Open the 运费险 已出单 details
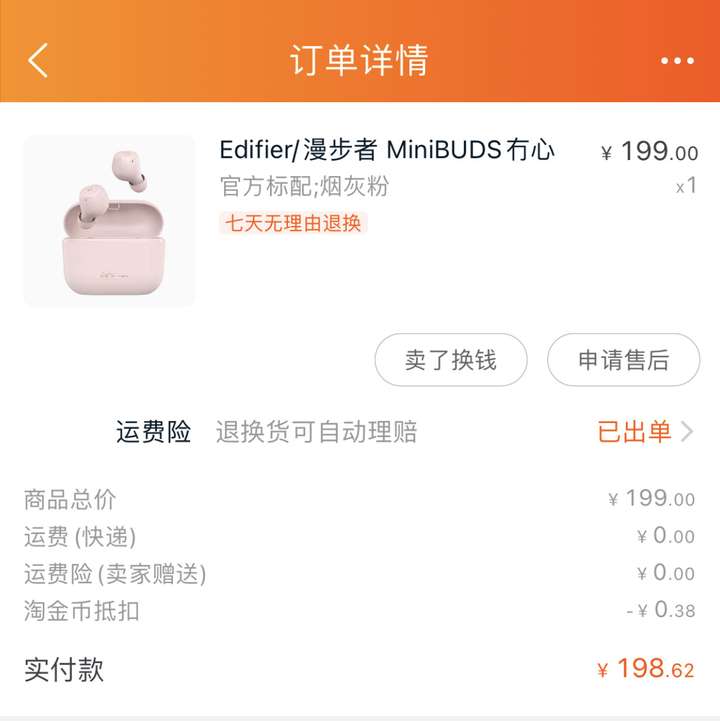 [x=644, y=432]
